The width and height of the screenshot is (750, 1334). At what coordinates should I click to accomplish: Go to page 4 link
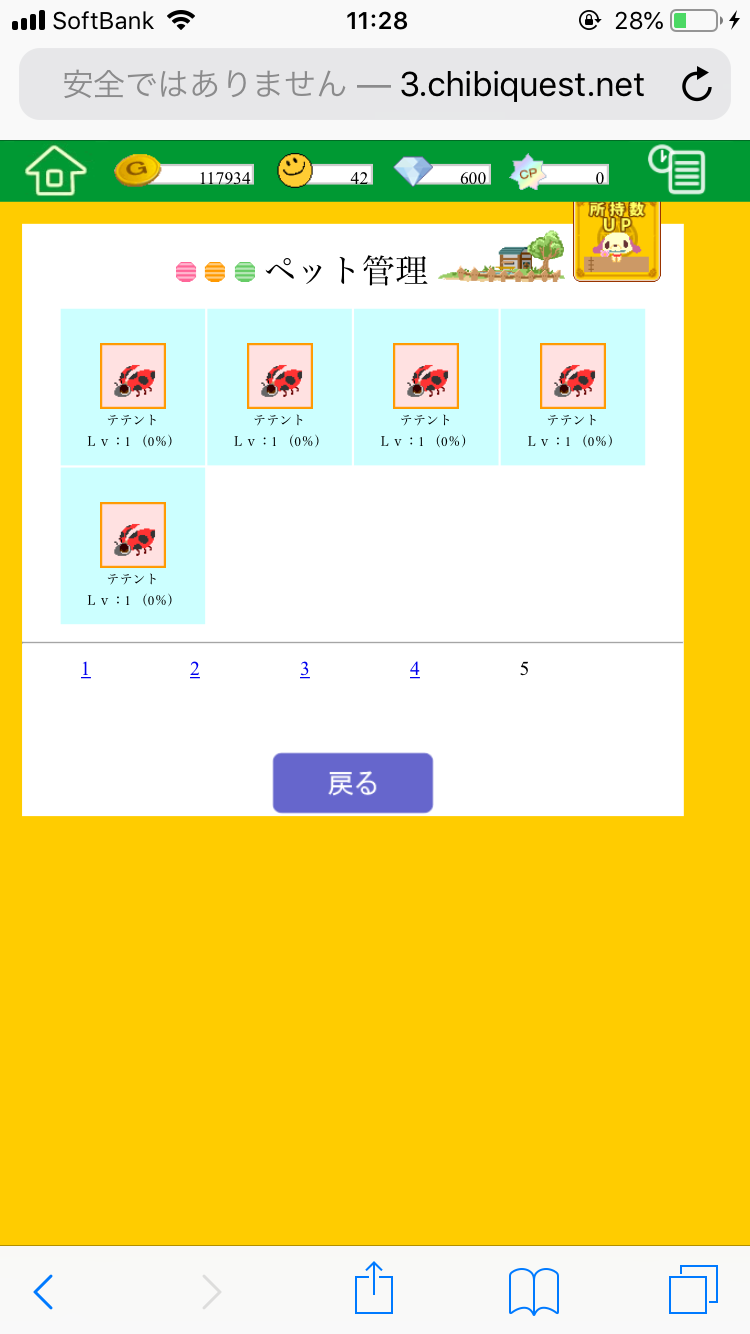click(415, 669)
